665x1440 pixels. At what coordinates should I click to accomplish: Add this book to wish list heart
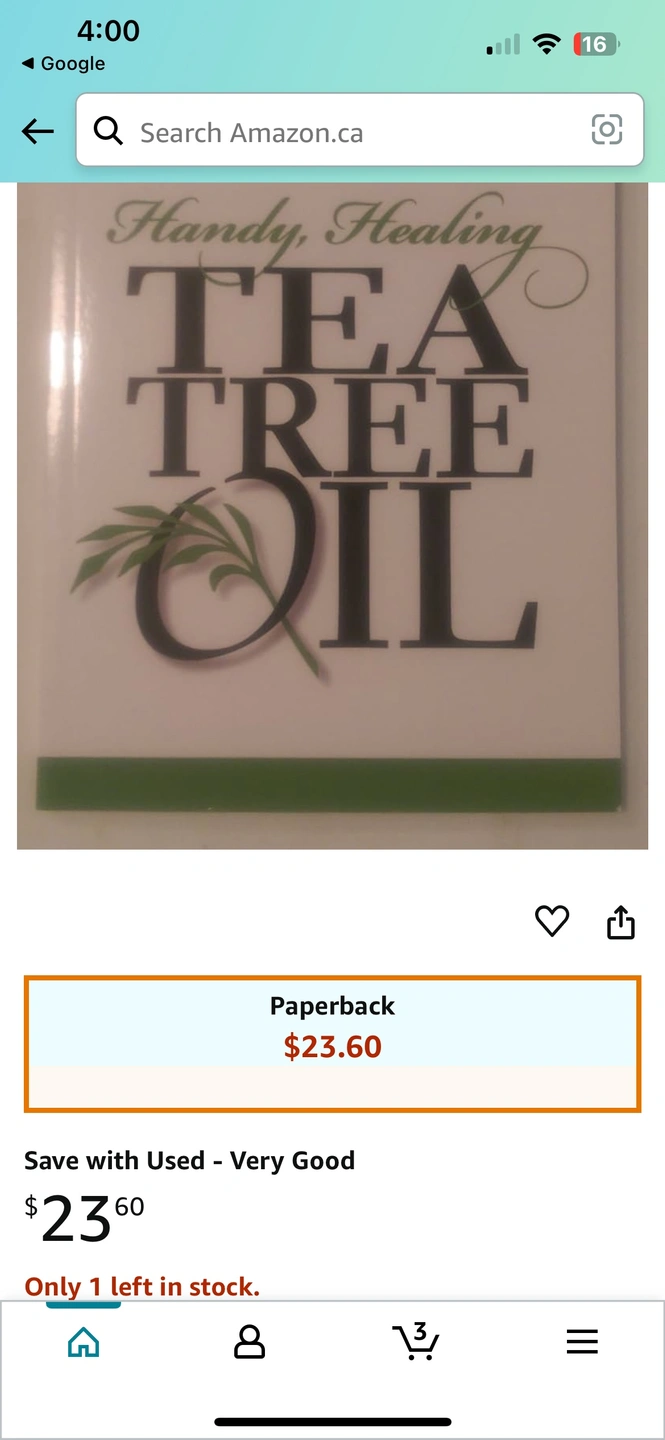coord(552,921)
